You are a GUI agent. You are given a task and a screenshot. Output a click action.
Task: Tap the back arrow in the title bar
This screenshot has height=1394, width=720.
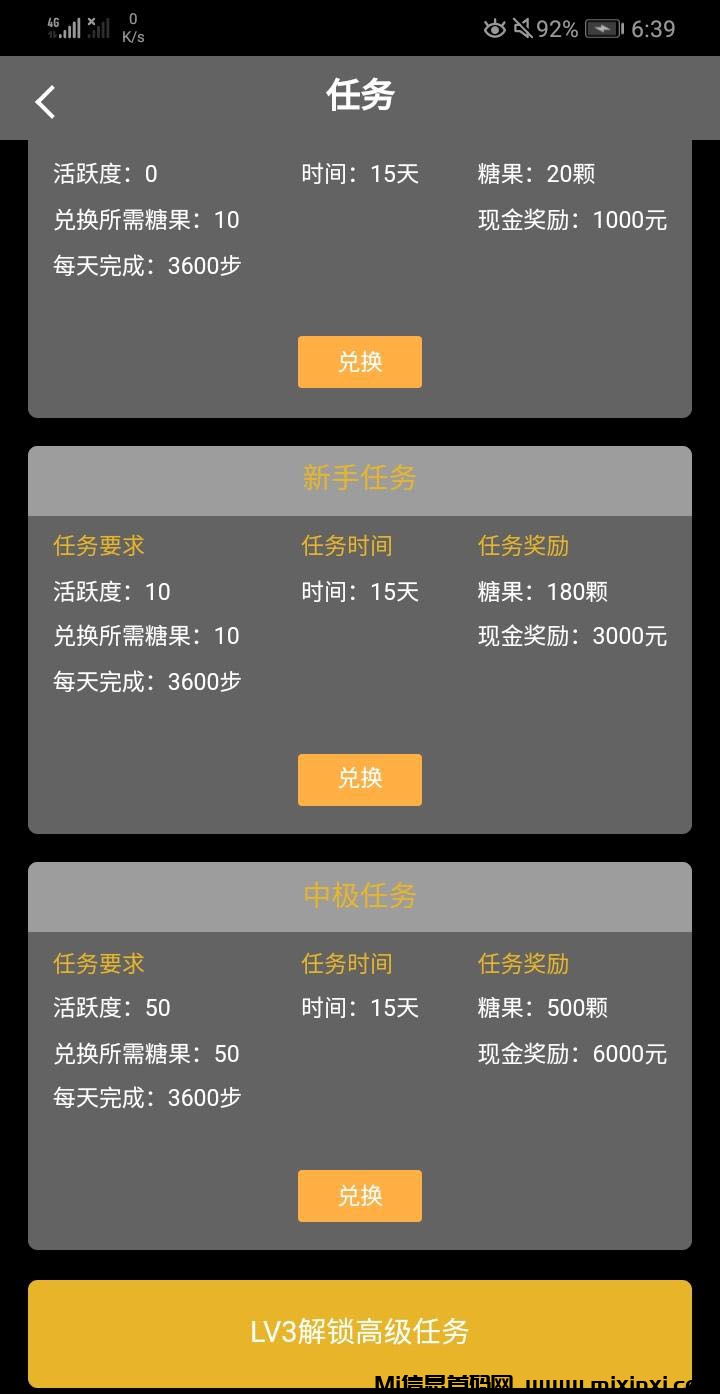click(x=44, y=100)
